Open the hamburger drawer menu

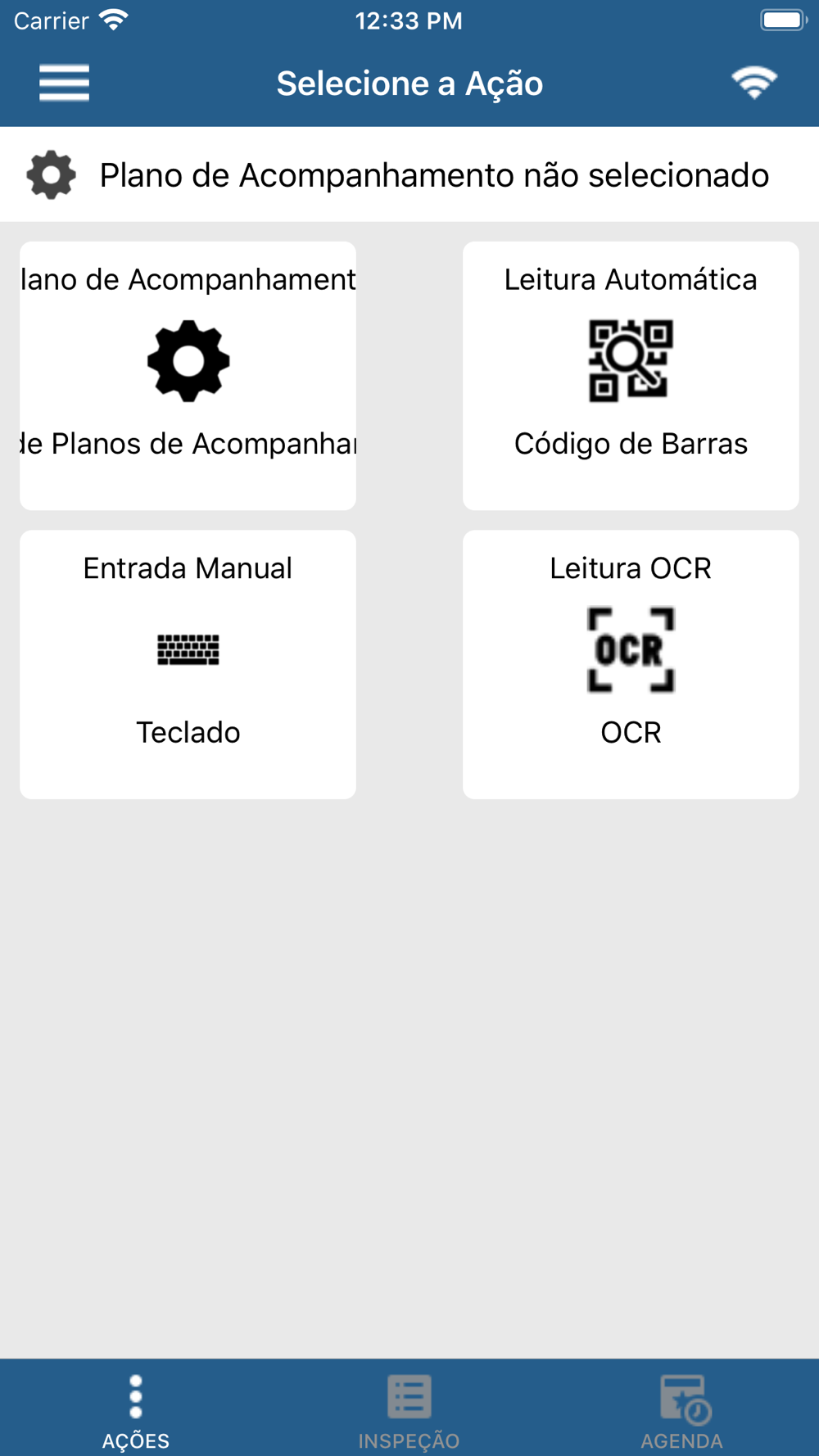click(x=64, y=83)
